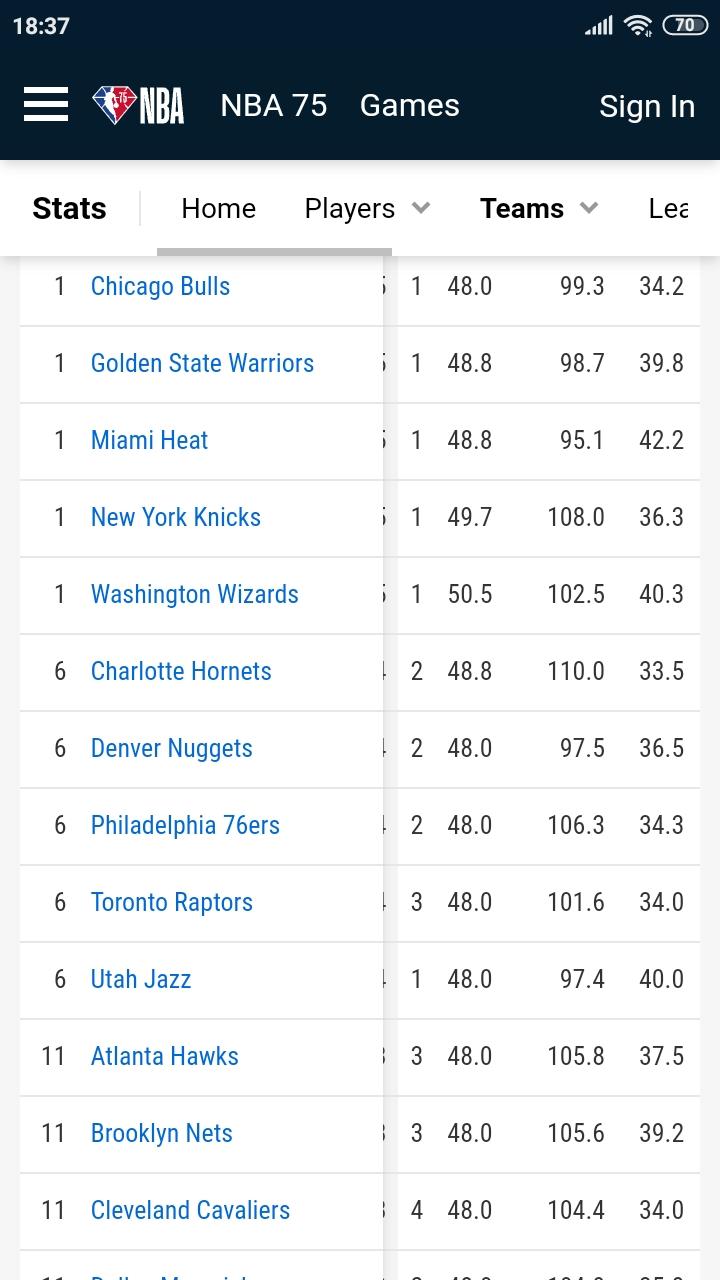
Task: View Miami Heat team stats
Action: point(149,440)
